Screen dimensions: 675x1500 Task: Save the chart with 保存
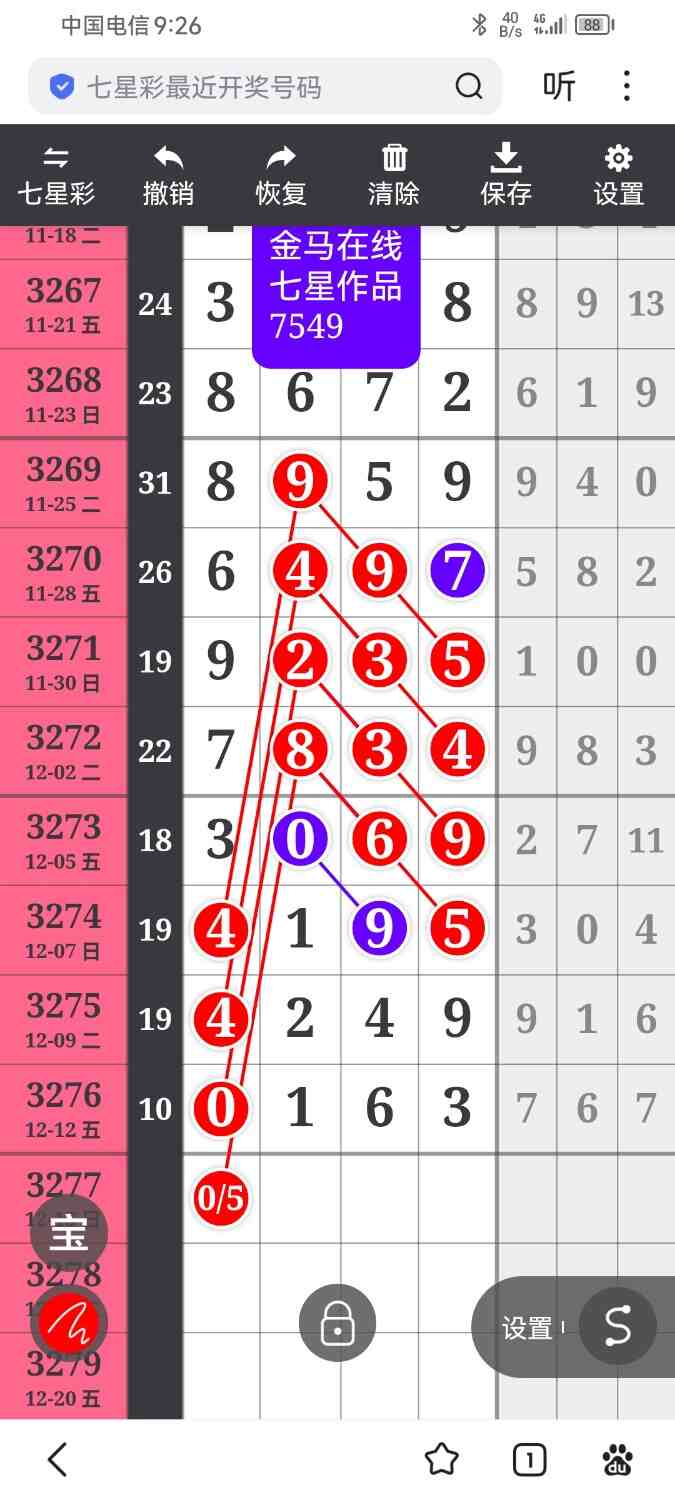506,175
